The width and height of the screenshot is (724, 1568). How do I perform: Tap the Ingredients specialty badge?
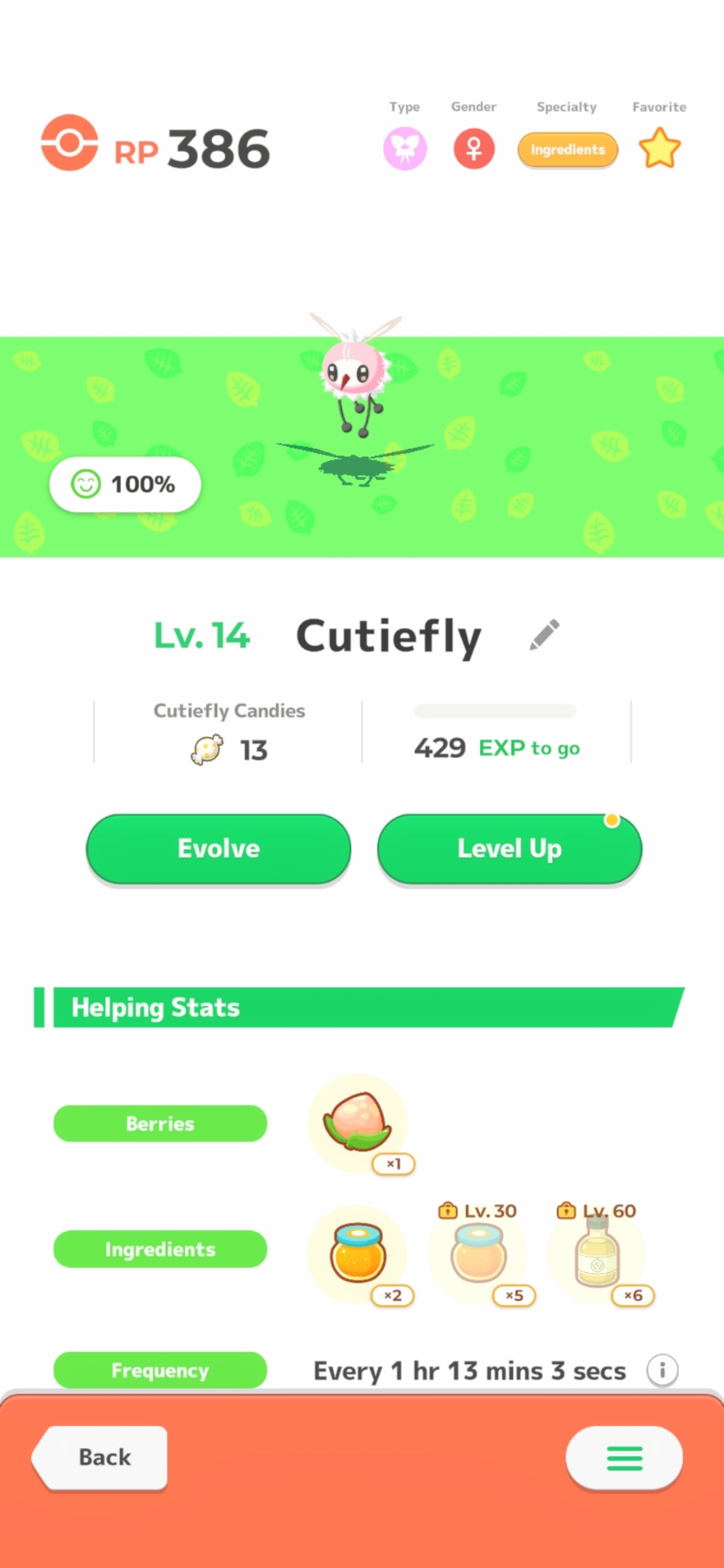tap(567, 150)
